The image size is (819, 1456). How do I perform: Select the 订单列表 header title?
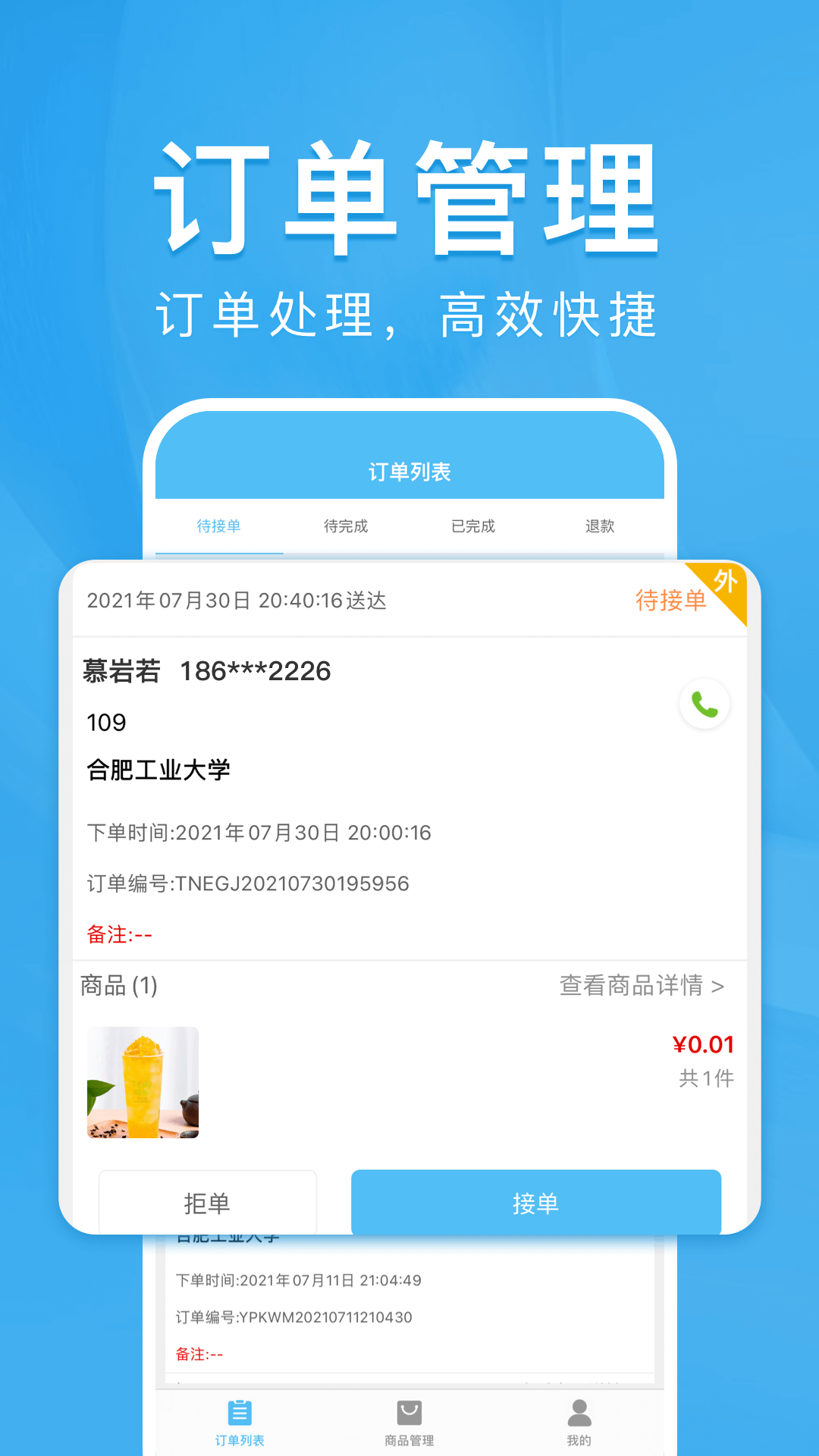click(x=409, y=469)
